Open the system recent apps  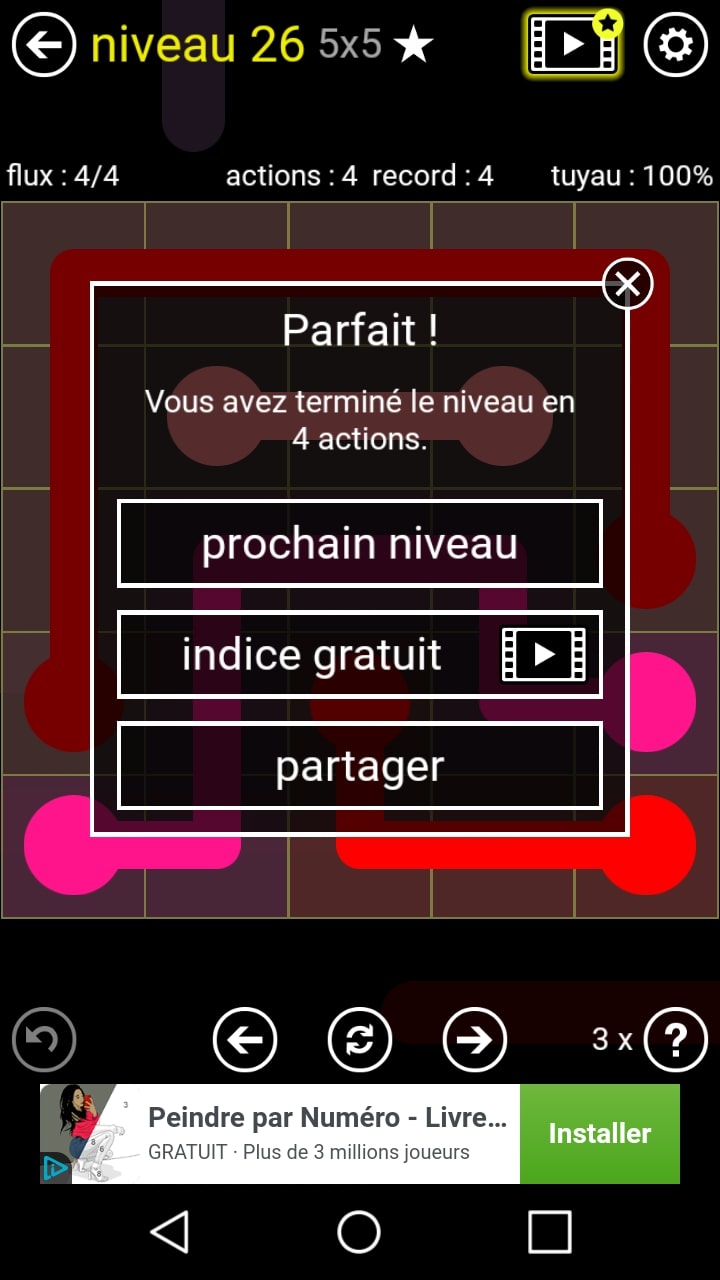[x=549, y=1232]
